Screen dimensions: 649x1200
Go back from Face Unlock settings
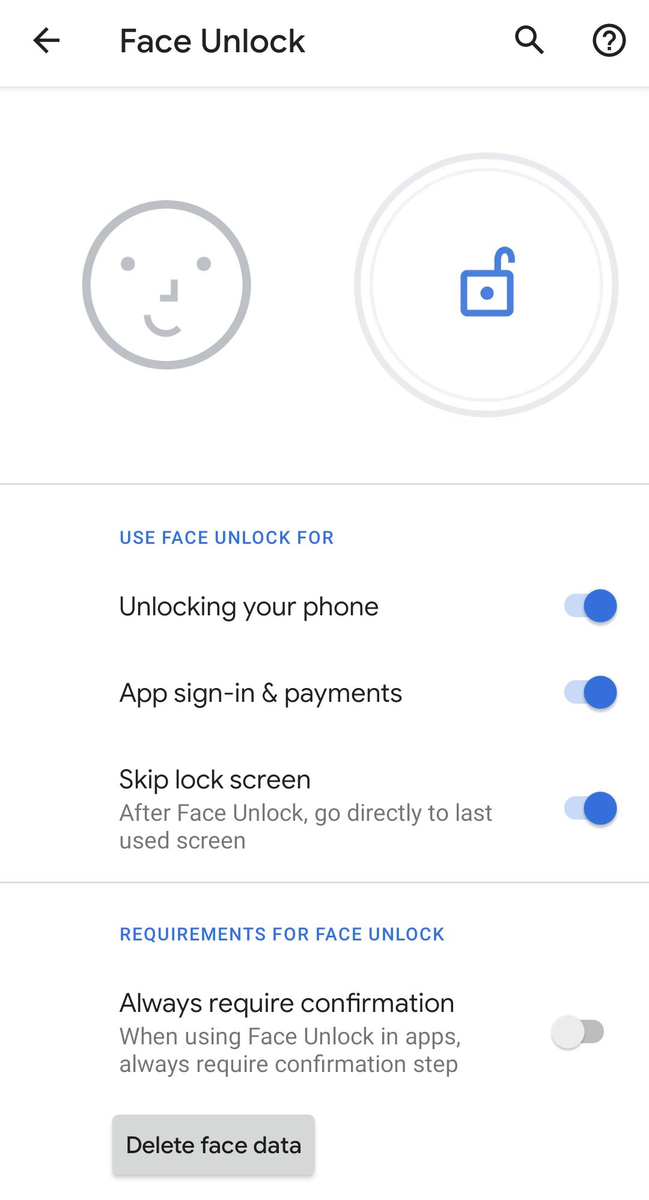46,40
